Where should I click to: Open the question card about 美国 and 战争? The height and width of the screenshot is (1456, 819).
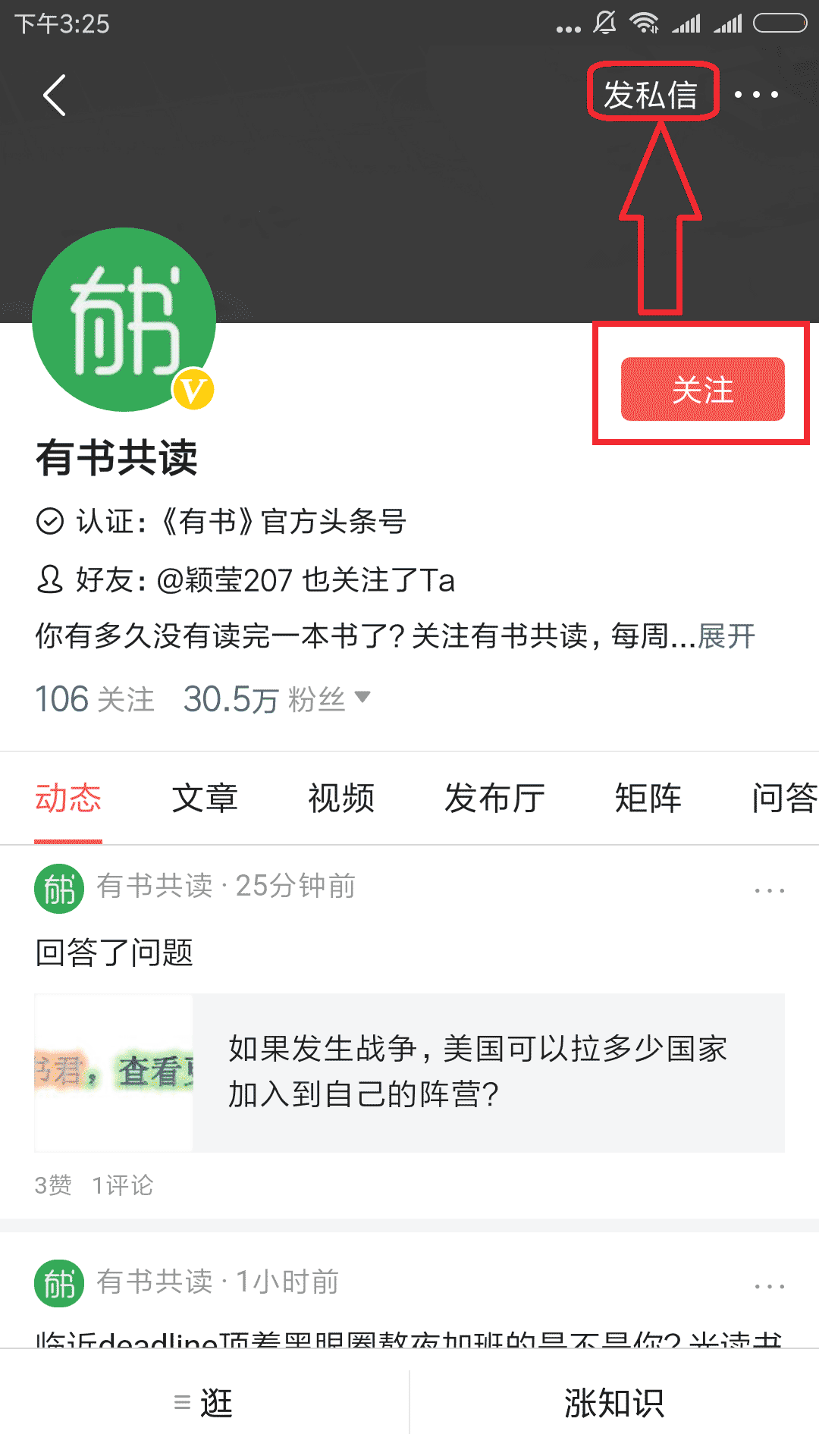click(x=409, y=1072)
